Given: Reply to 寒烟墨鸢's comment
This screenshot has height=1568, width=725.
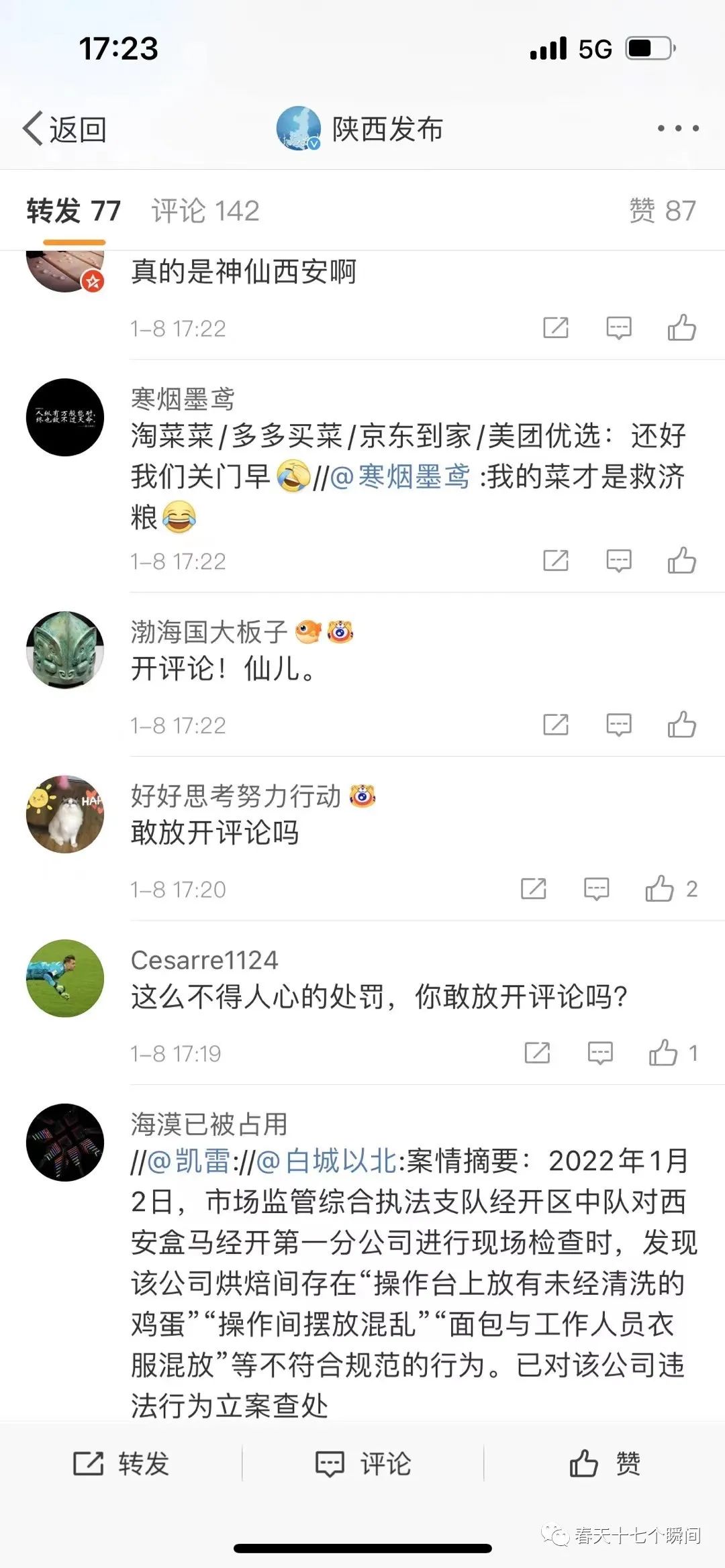Looking at the screenshot, I should (618, 561).
